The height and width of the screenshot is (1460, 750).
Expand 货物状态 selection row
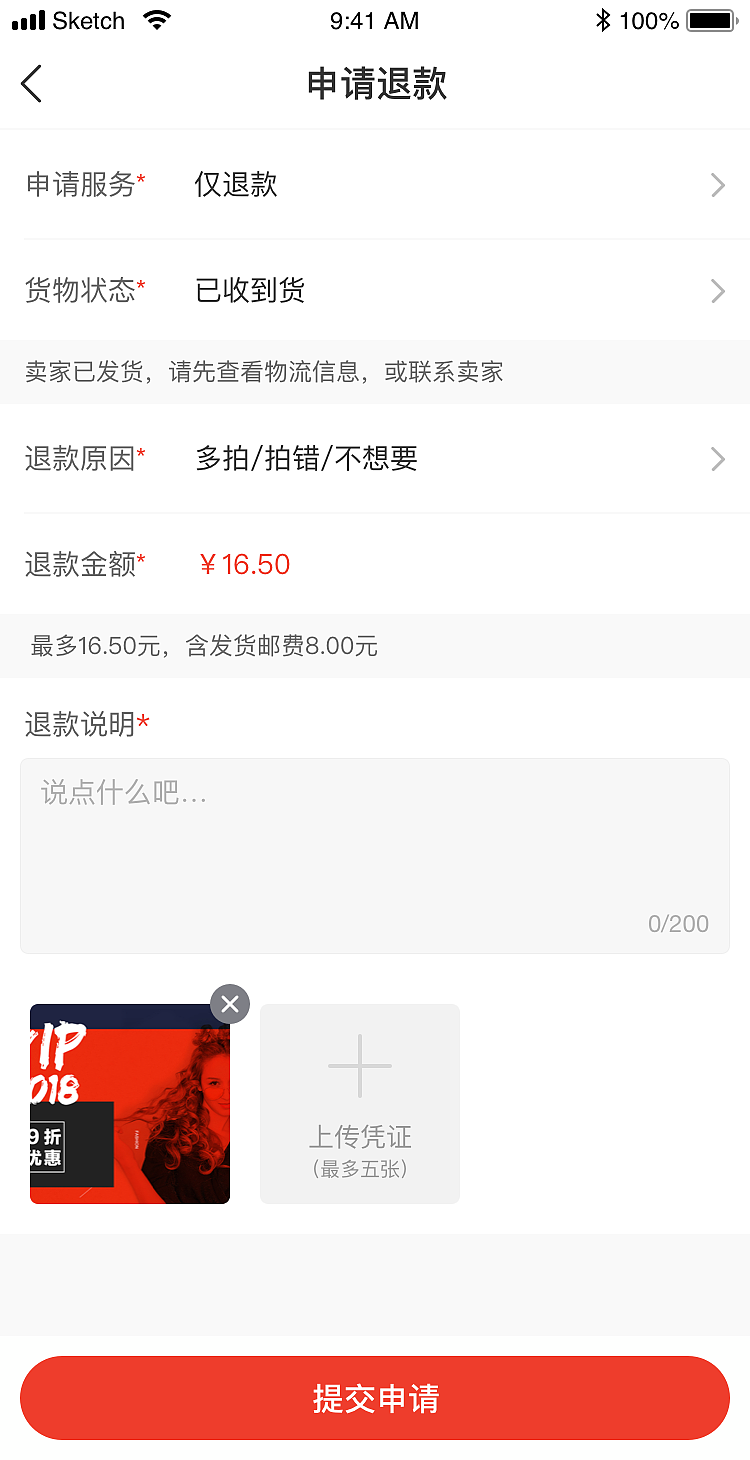[x=717, y=291]
